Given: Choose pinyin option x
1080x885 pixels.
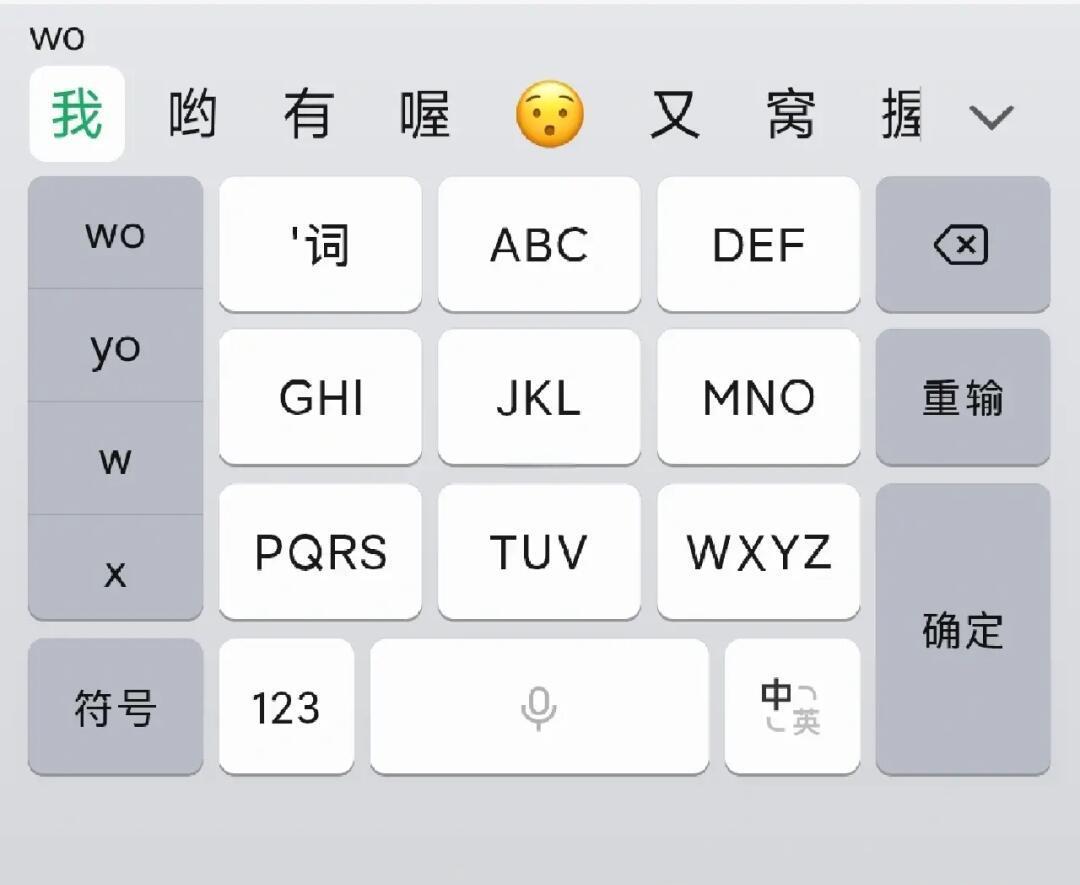Looking at the screenshot, I should pyautogui.click(x=115, y=572).
